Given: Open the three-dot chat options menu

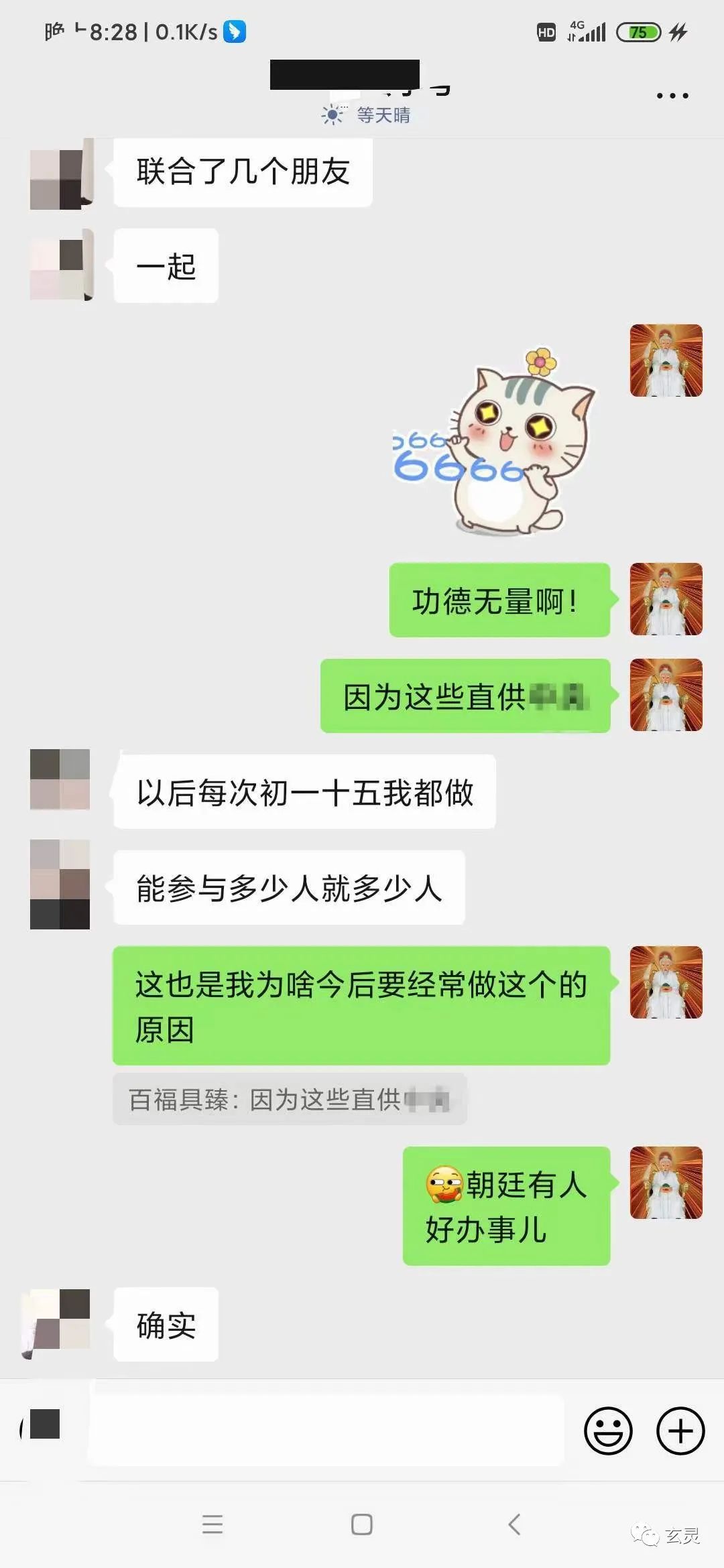Looking at the screenshot, I should click(x=672, y=96).
